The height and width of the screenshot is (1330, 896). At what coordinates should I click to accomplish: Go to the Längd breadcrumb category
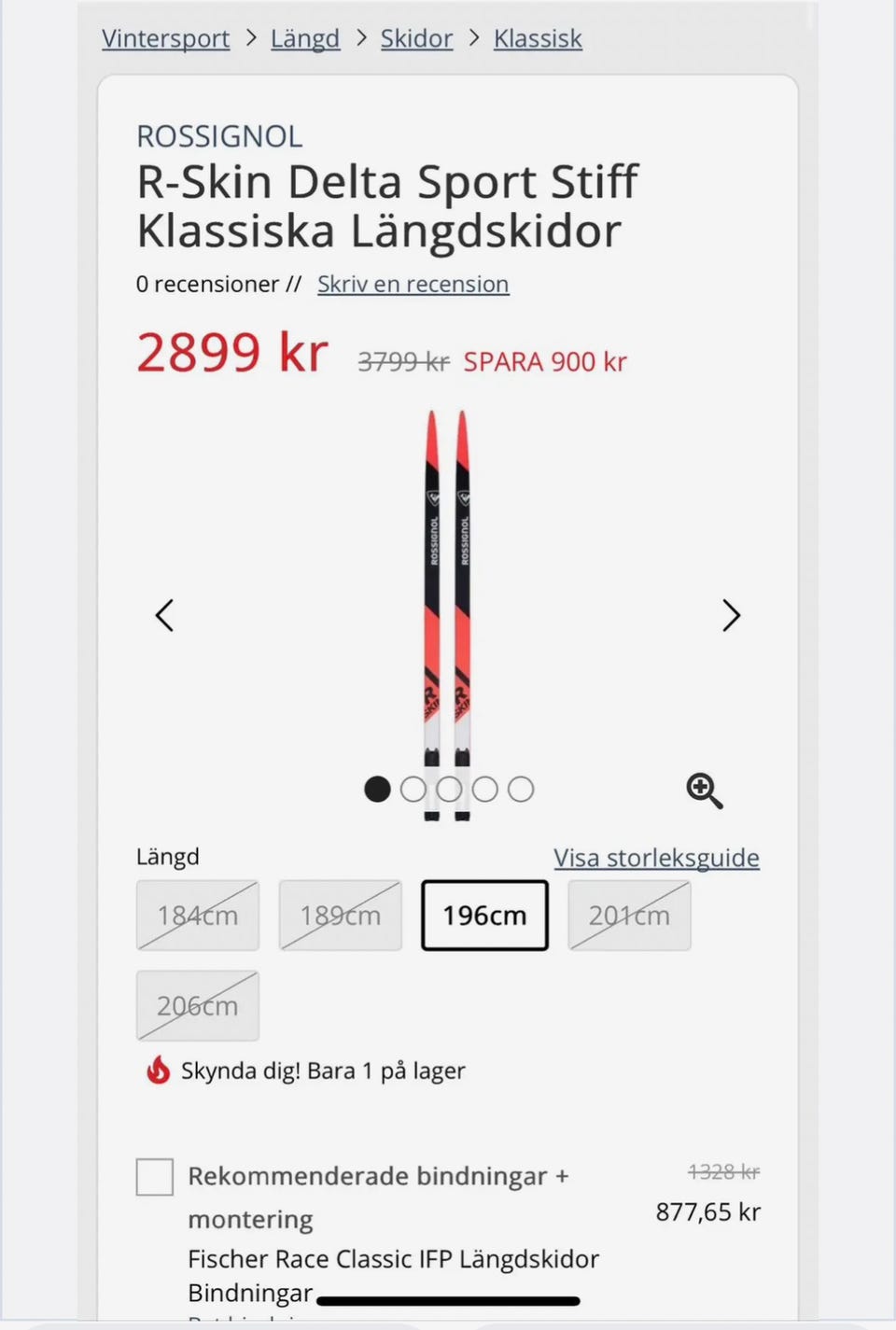(x=304, y=38)
